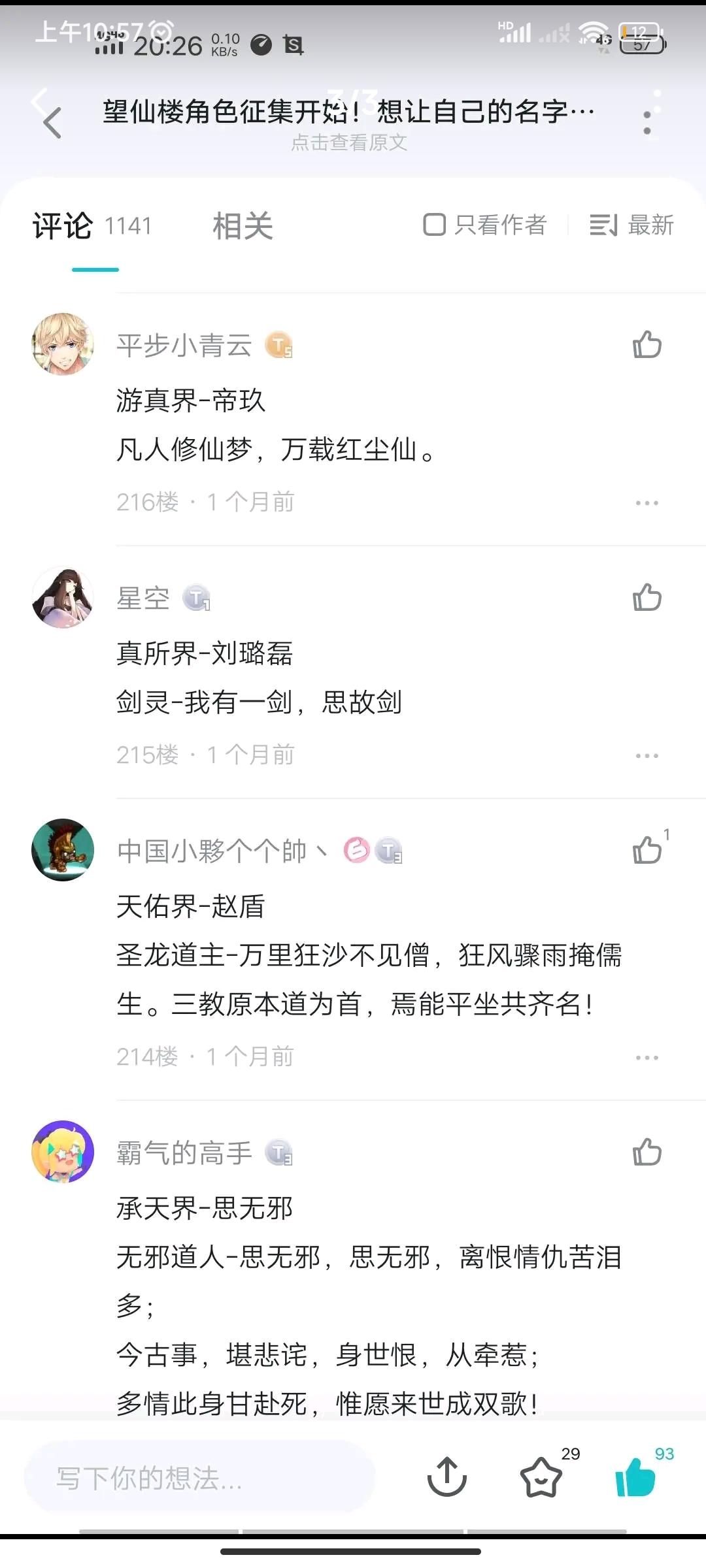Like 星空's comment

coord(647,597)
